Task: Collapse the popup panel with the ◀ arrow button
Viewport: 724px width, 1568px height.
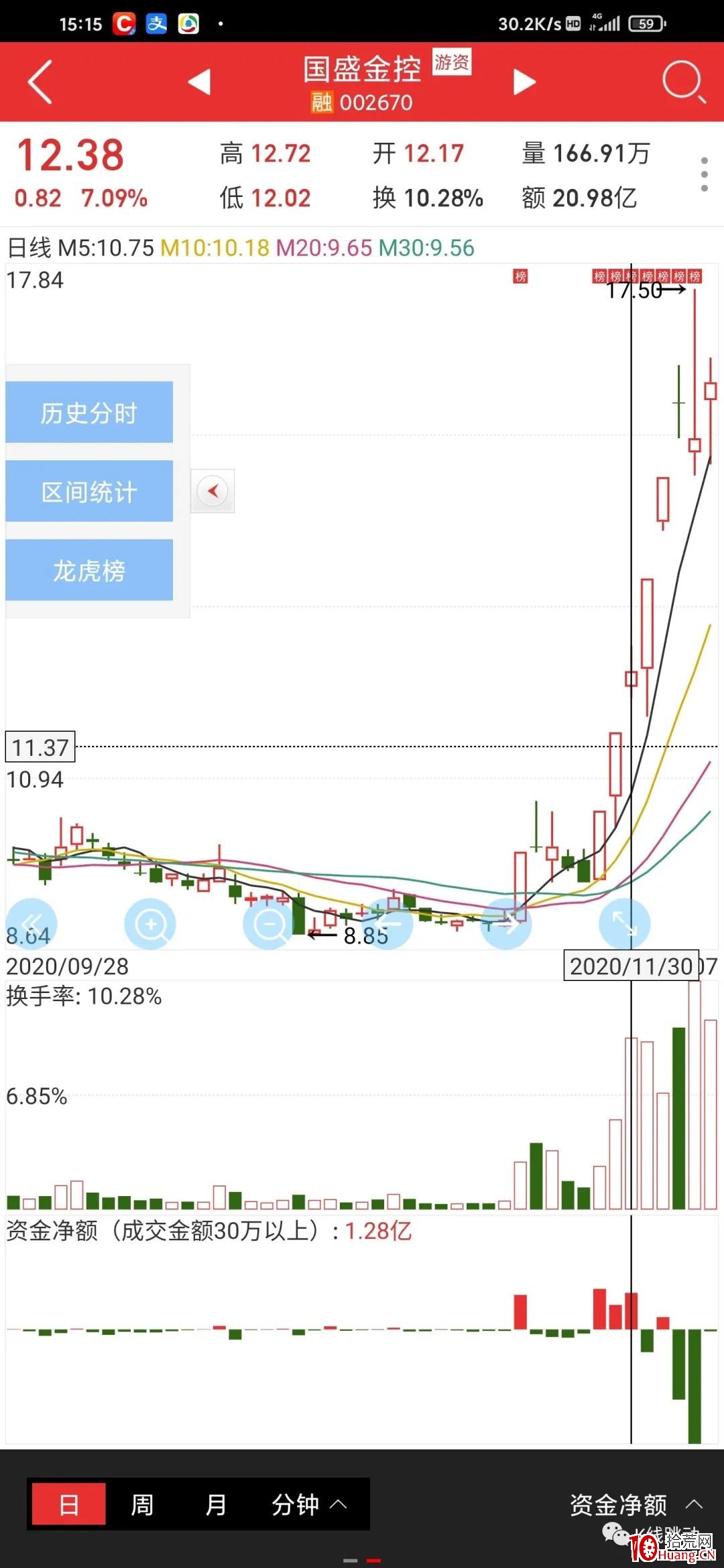Action: click(213, 491)
